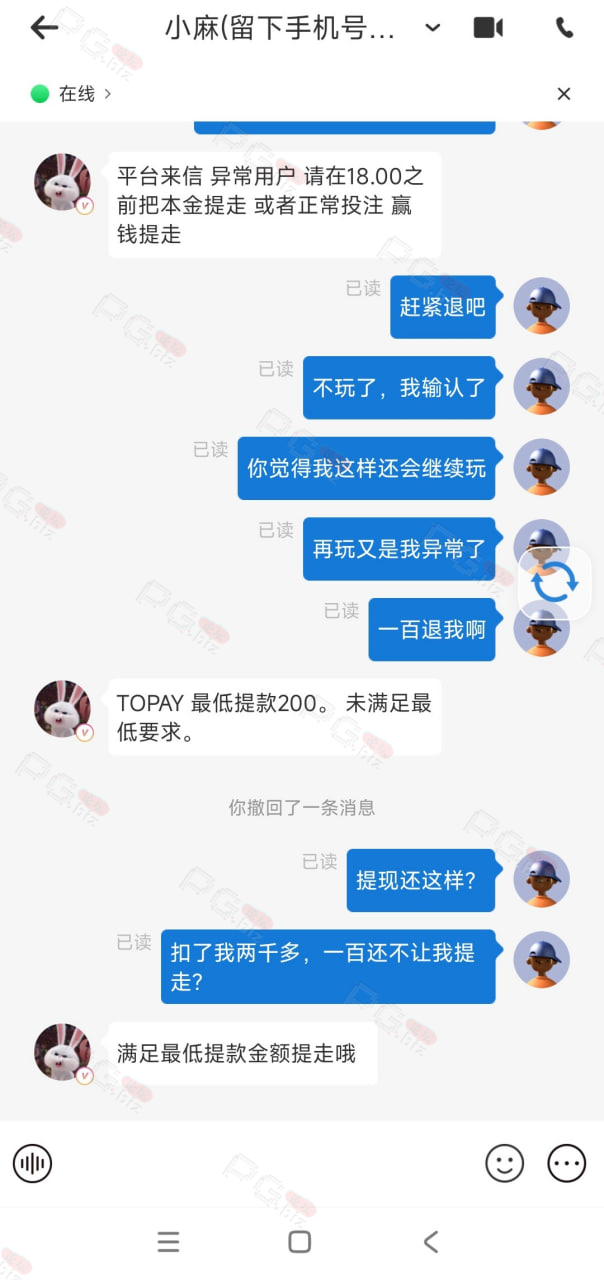Screen dimensions: 604x1280
Task: Tap the floating blue refresh button
Action: pyautogui.click(x=554, y=582)
